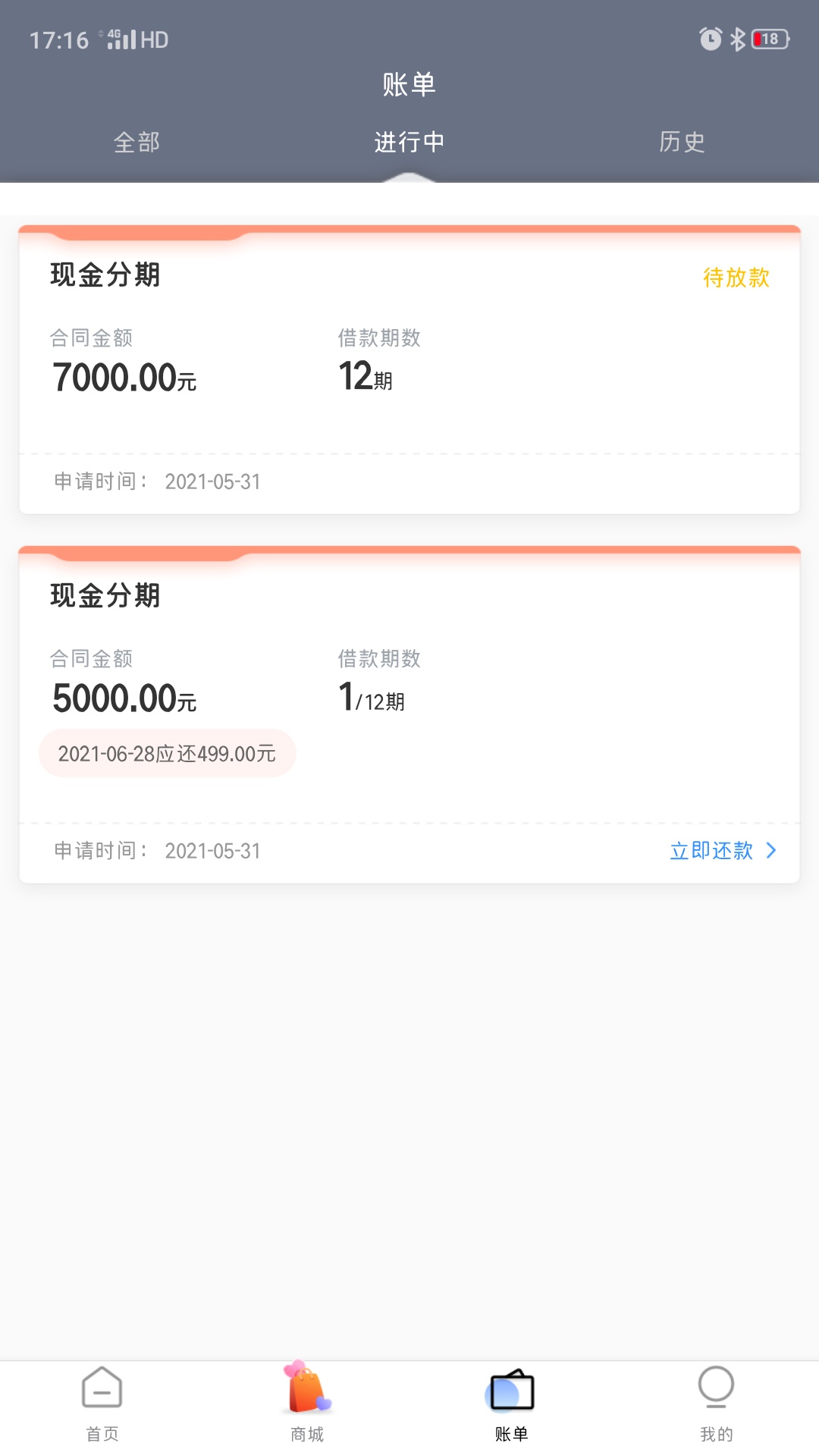Open the 历史 tab
819x1456 pixels.
682,142
